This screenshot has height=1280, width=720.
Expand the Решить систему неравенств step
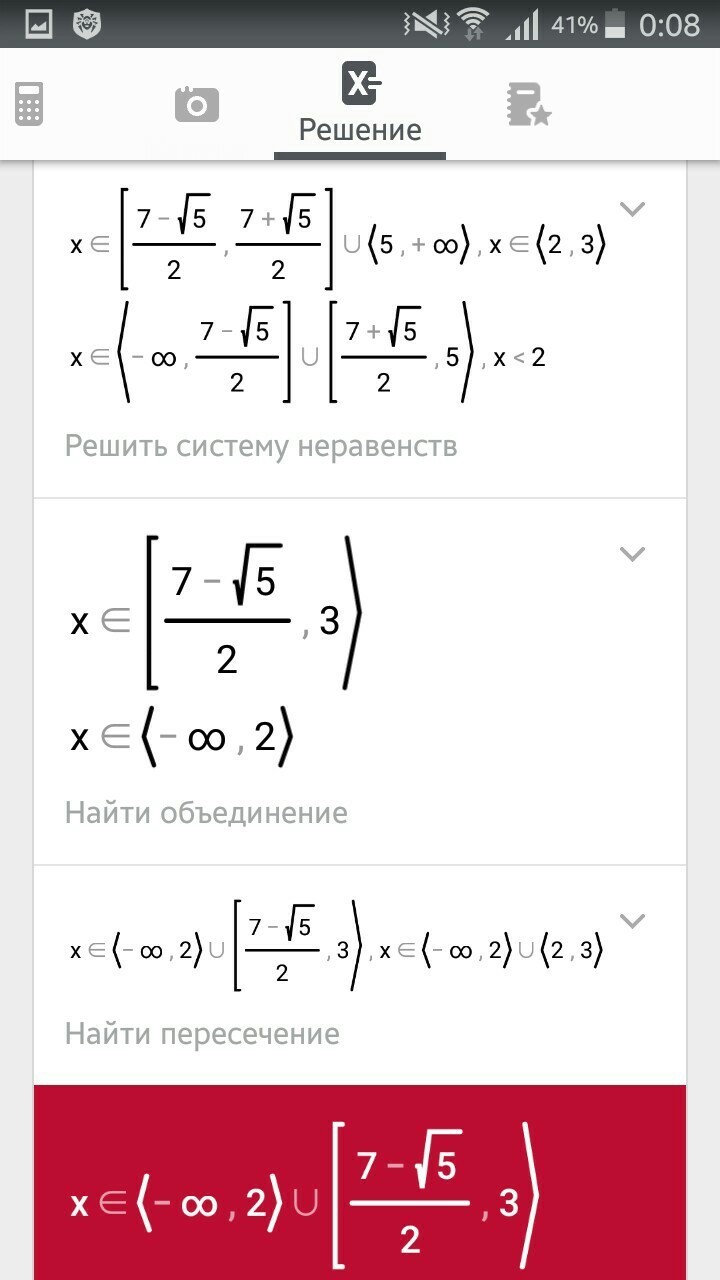632,209
